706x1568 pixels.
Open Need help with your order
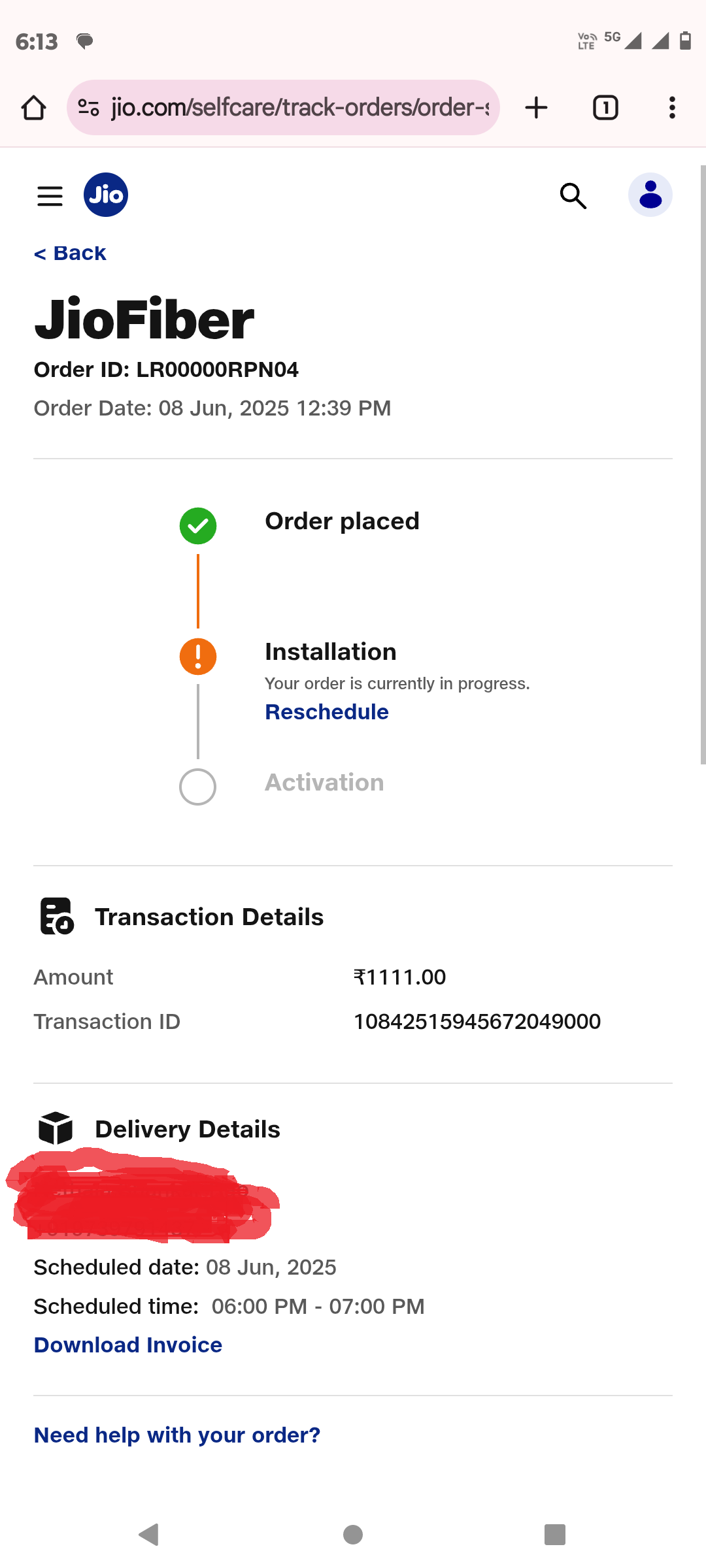(177, 1435)
